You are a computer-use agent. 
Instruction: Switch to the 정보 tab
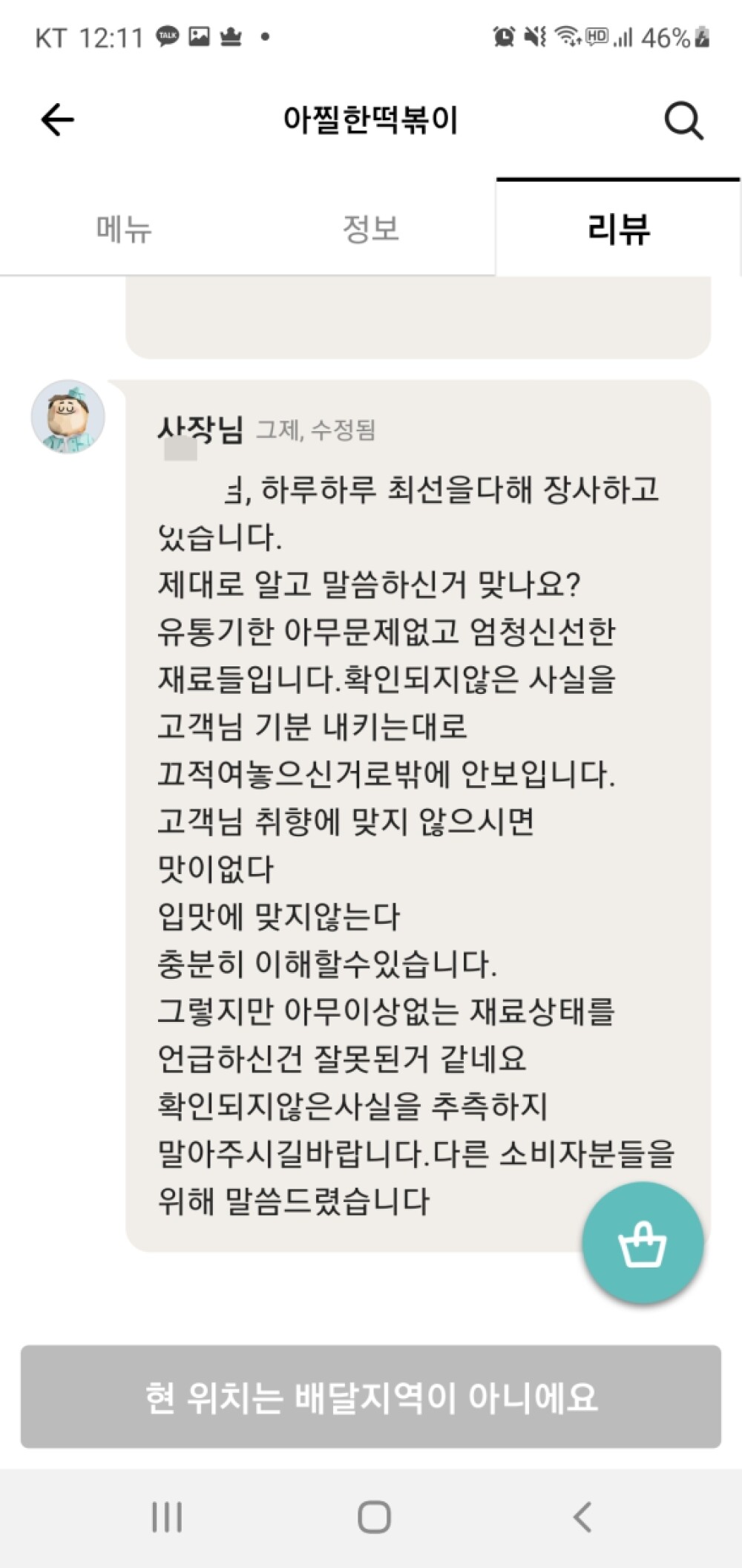[371, 229]
